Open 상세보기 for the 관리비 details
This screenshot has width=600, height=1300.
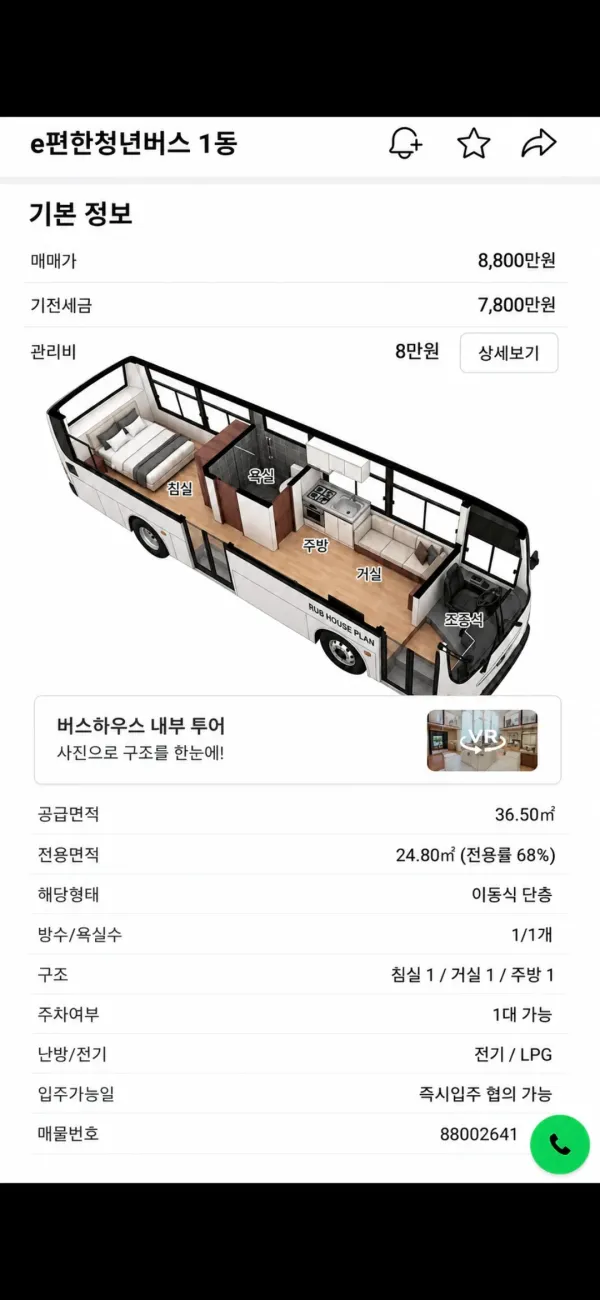(509, 353)
